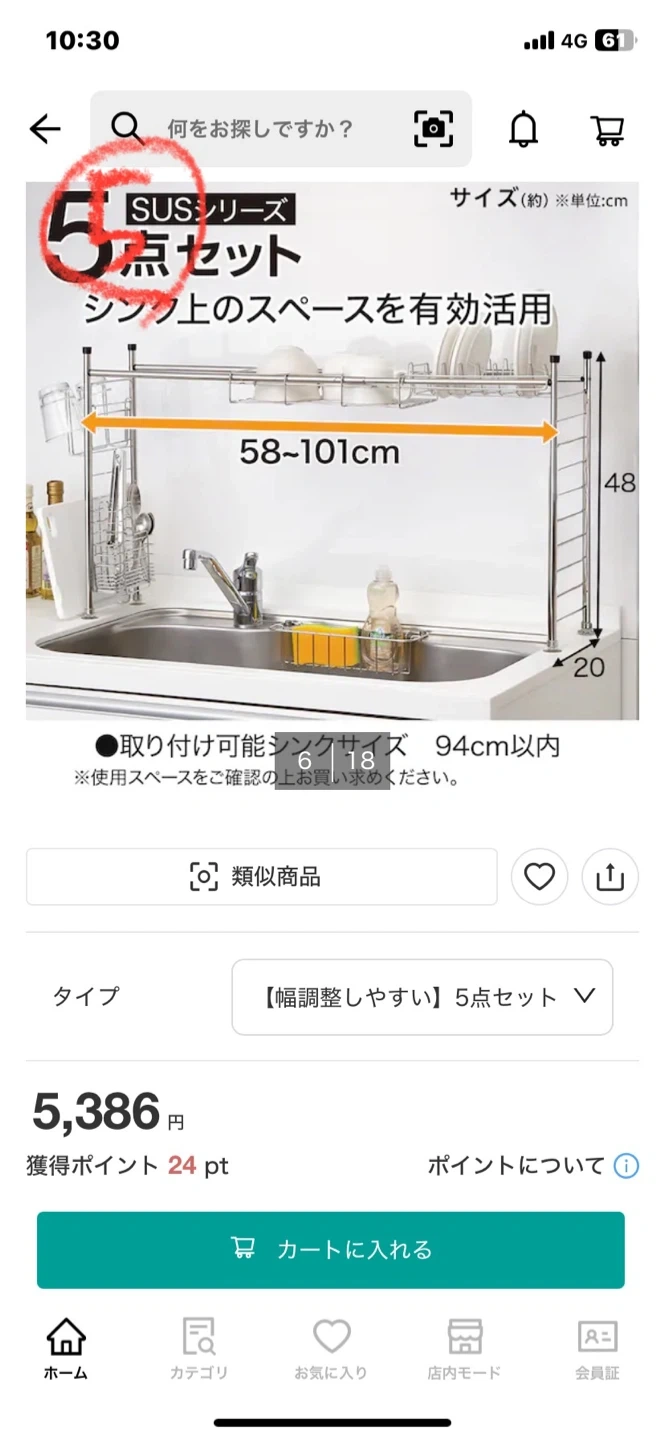Find similar items via 類似商品

[261, 877]
